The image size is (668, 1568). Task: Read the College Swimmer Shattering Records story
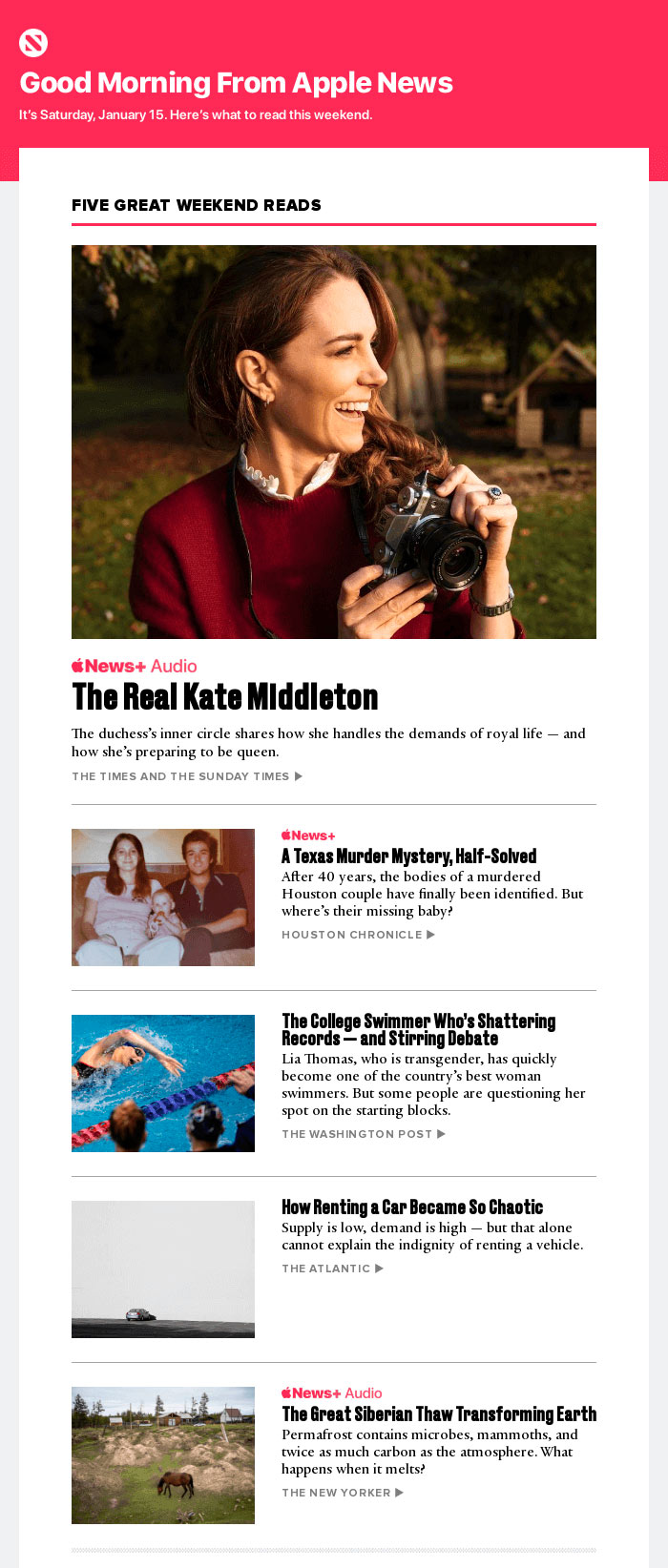418,1030
